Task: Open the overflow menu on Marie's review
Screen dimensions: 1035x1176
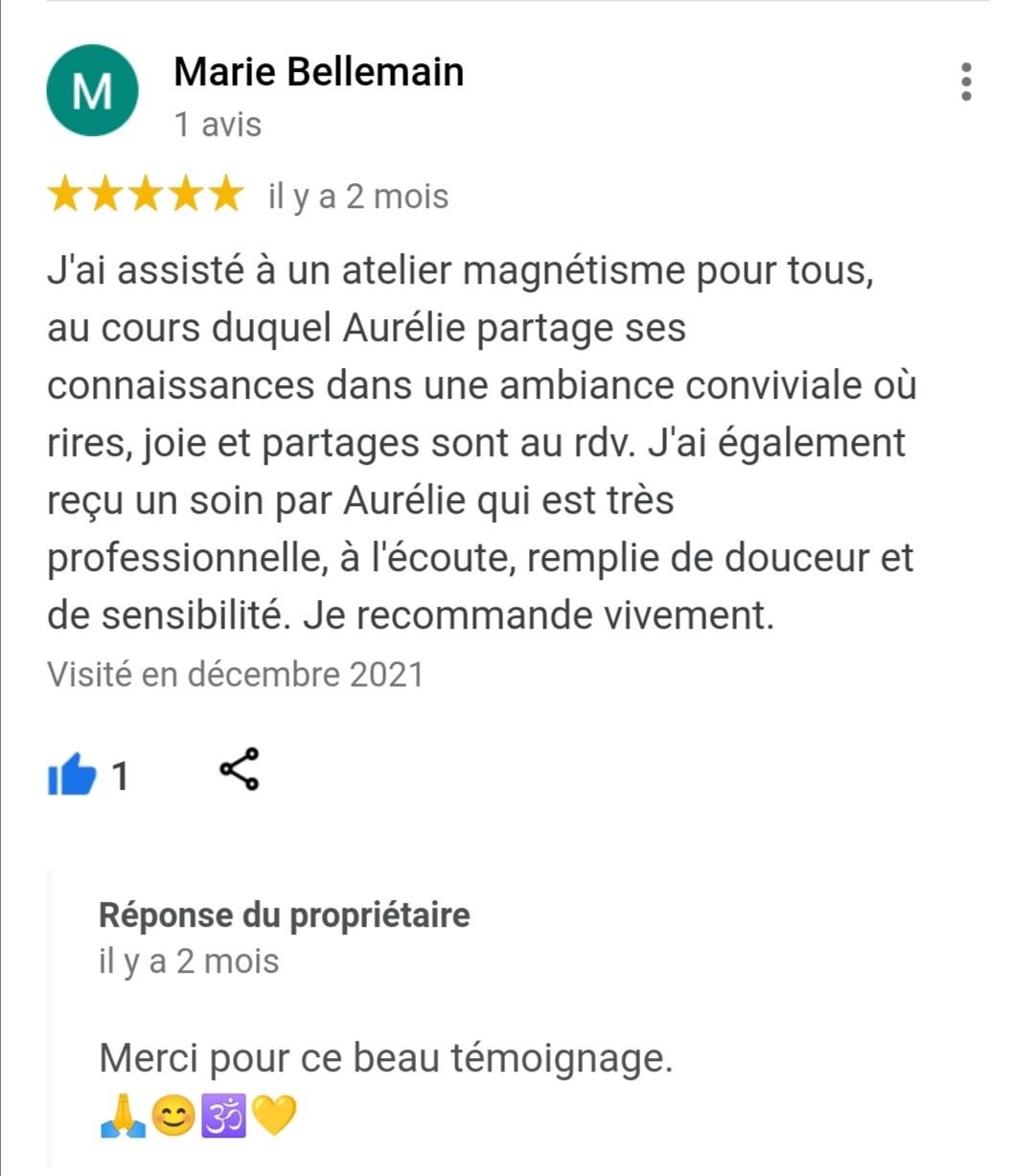Action: click(x=966, y=82)
